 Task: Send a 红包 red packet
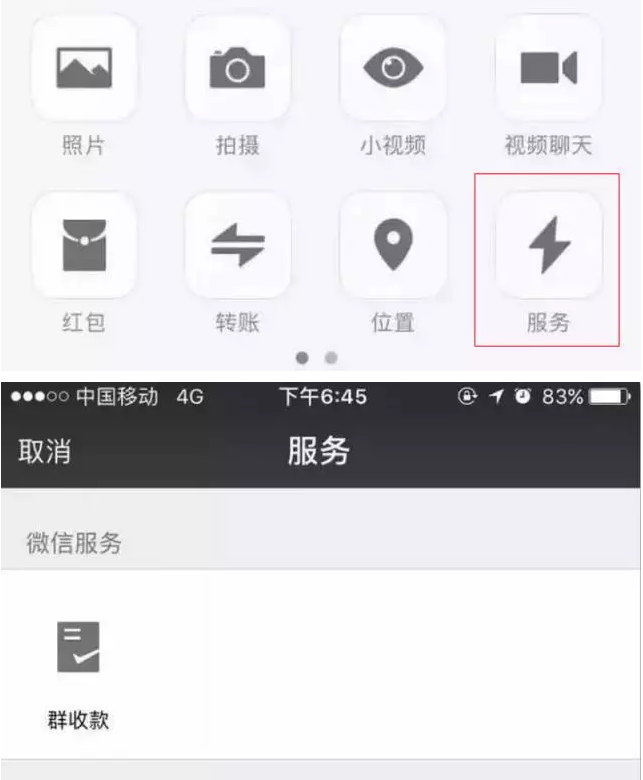[x=83, y=245]
